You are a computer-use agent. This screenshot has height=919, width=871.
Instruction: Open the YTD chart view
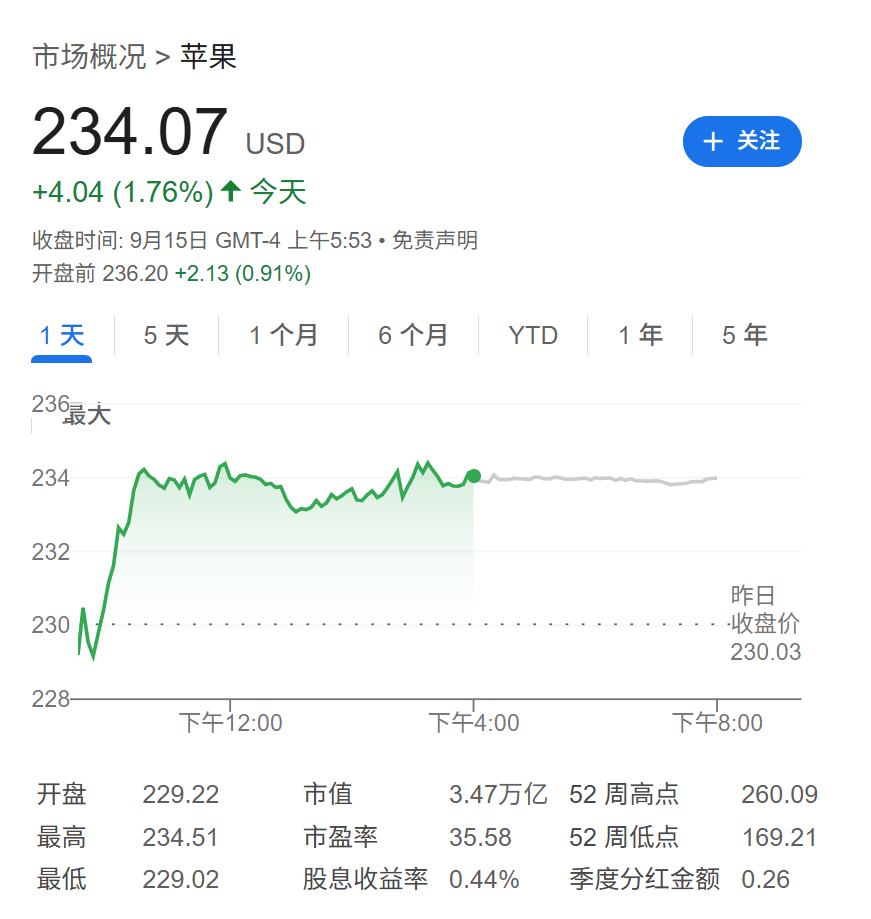532,336
